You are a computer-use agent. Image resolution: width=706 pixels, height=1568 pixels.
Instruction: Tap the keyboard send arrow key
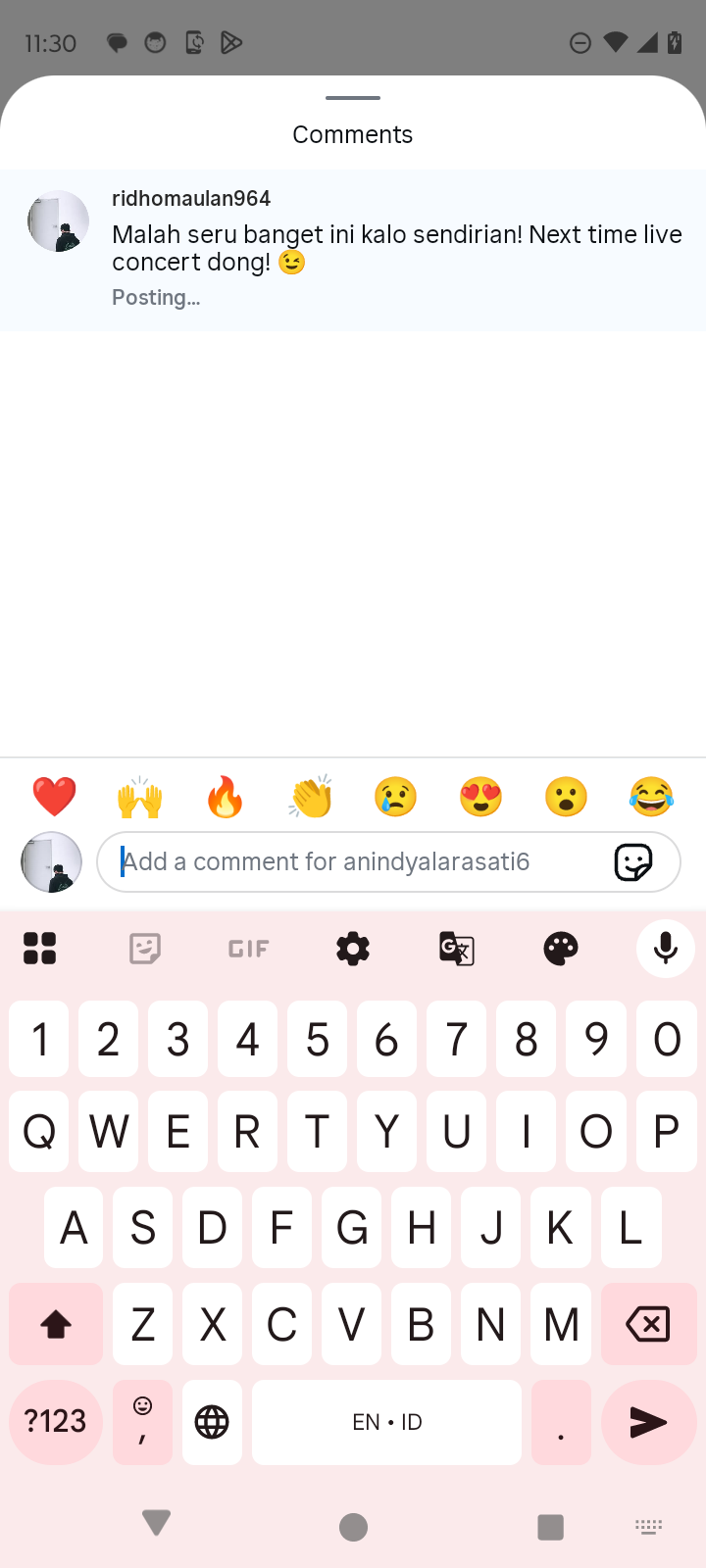click(647, 1422)
